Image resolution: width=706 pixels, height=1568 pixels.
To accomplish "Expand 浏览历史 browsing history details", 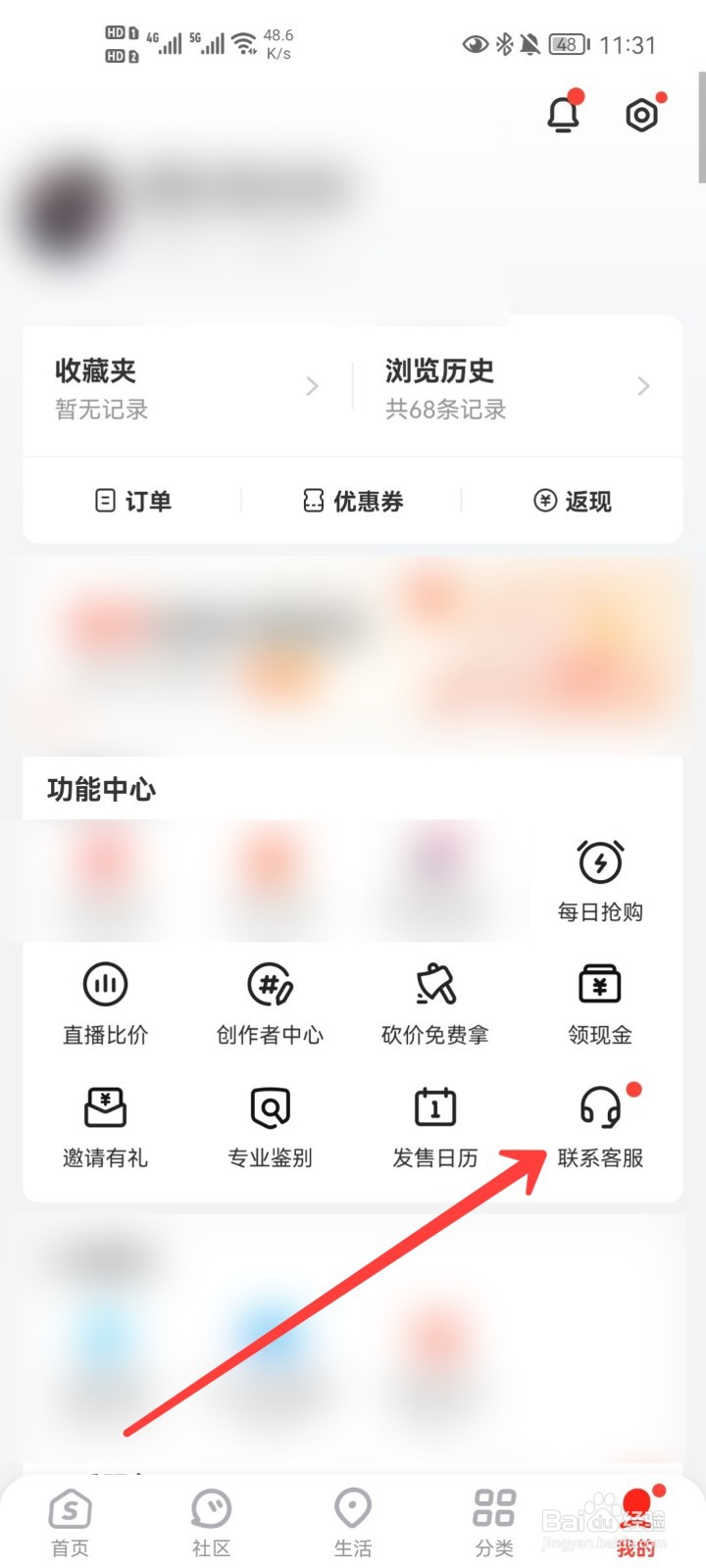I will click(x=643, y=386).
